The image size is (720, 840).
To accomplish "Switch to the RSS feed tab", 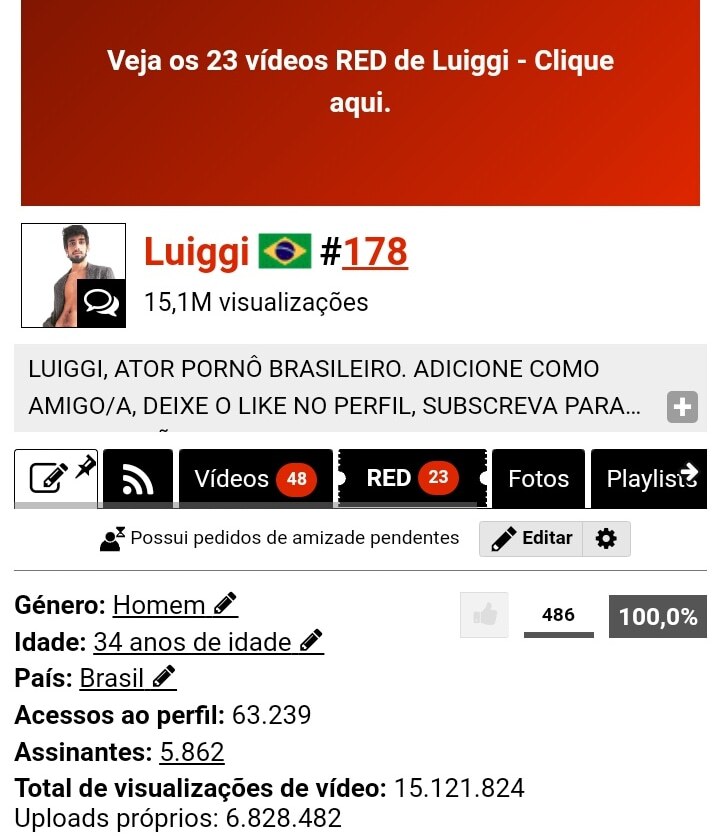I will (138, 479).
